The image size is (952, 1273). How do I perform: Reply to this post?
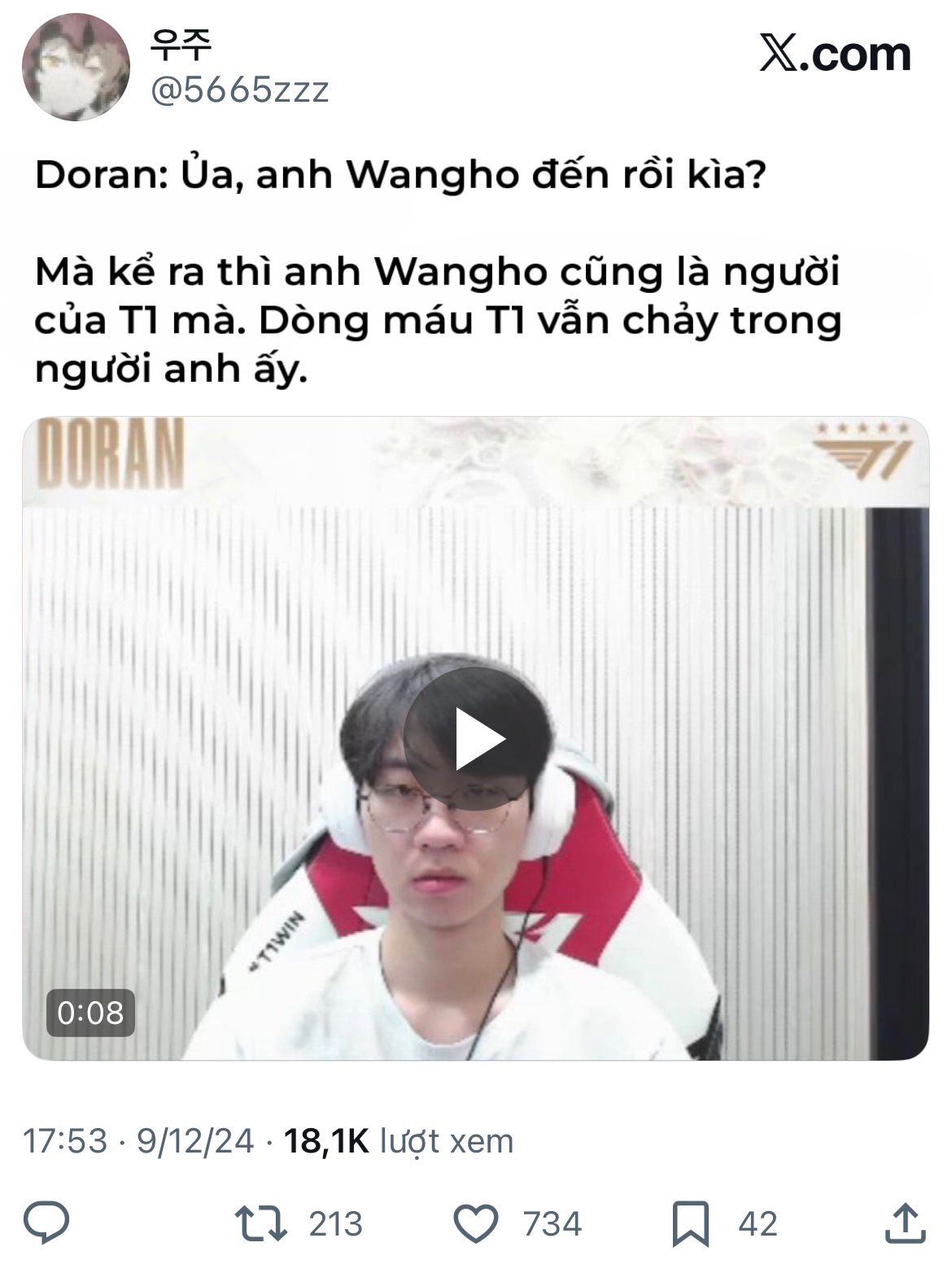pyautogui.click(x=47, y=1223)
